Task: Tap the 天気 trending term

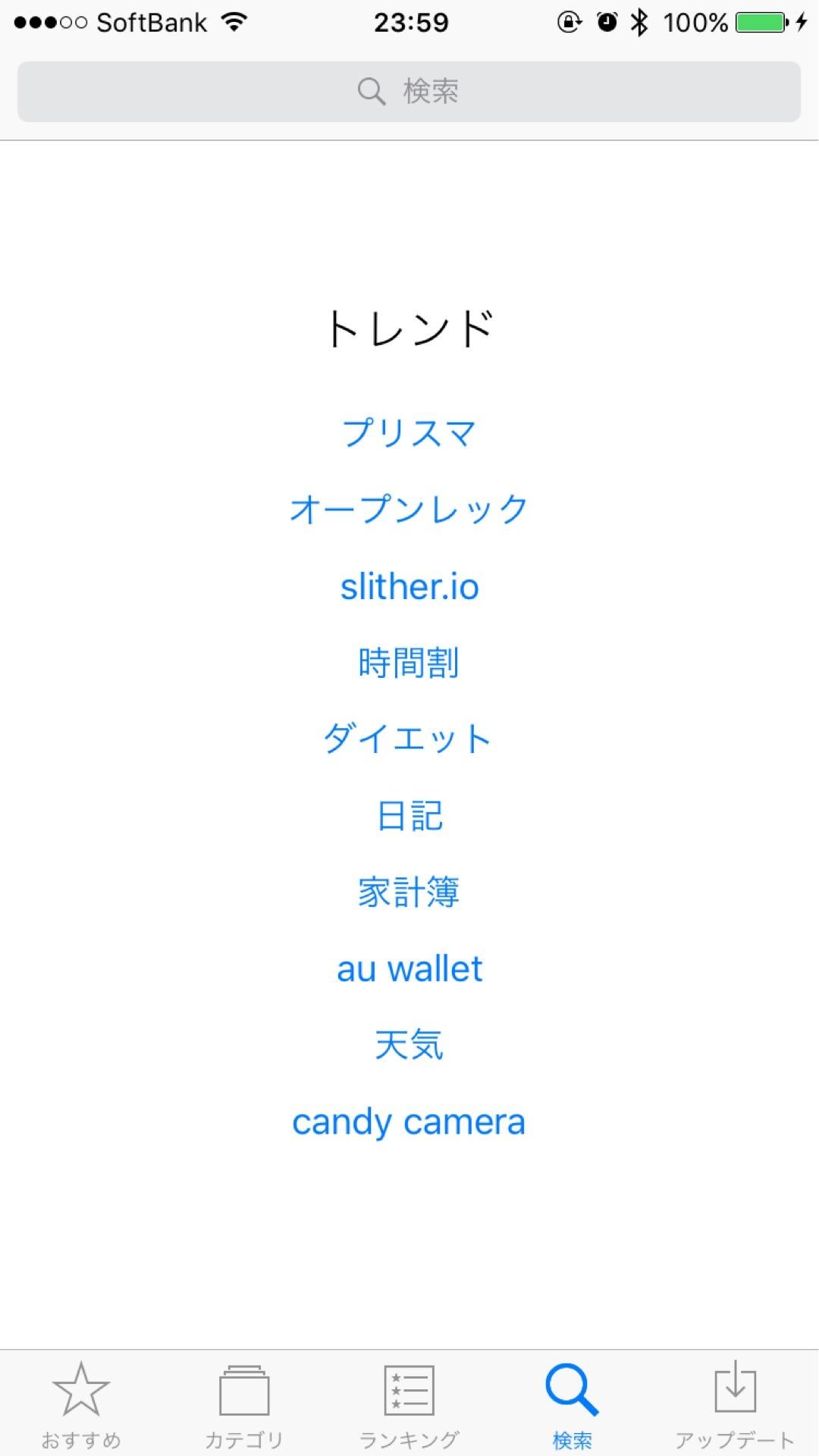Action: [x=409, y=1045]
